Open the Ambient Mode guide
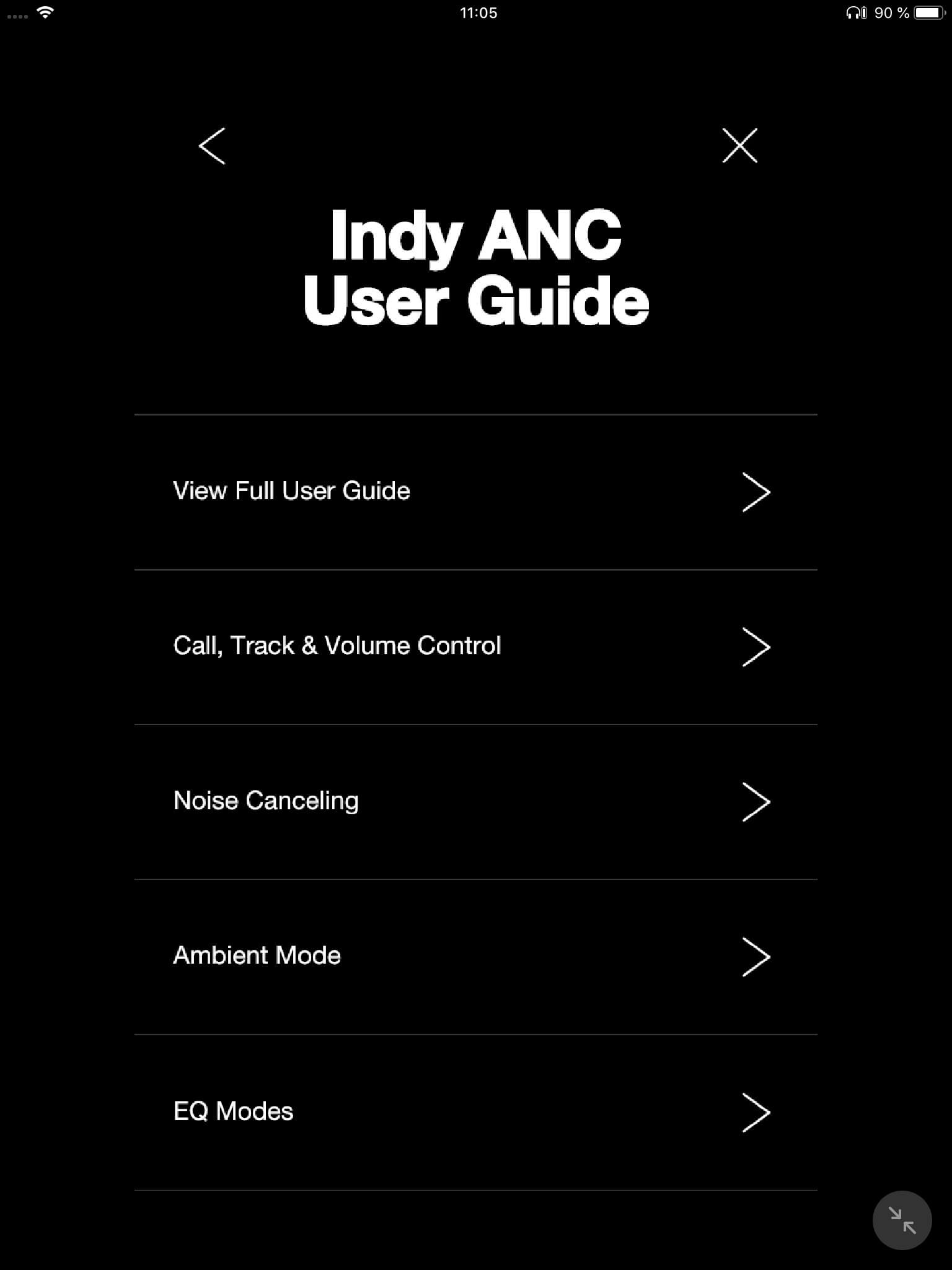This screenshot has height=1270, width=952. click(x=475, y=957)
